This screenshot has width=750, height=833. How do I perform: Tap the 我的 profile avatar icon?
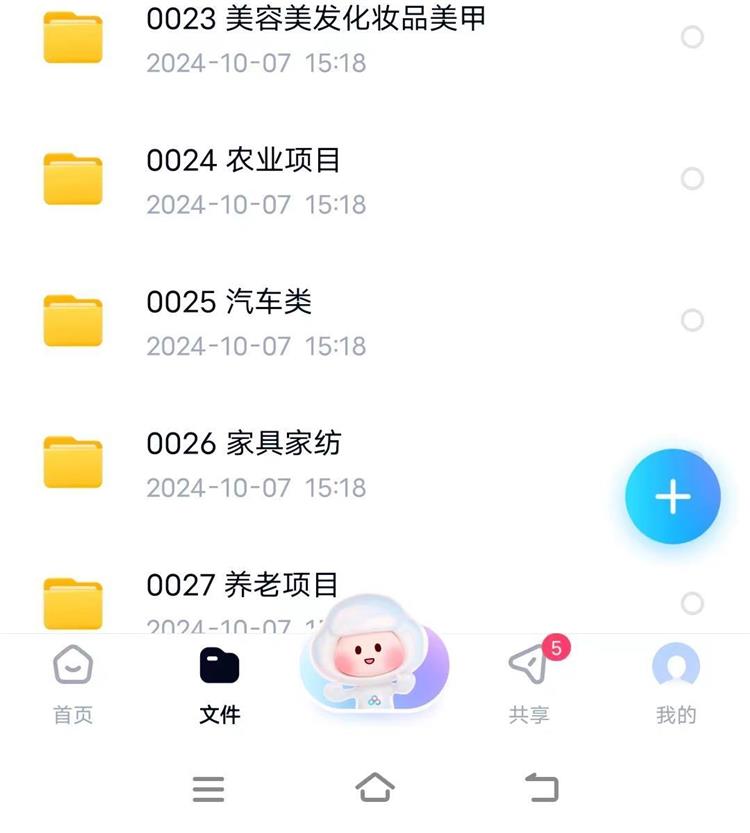676,665
